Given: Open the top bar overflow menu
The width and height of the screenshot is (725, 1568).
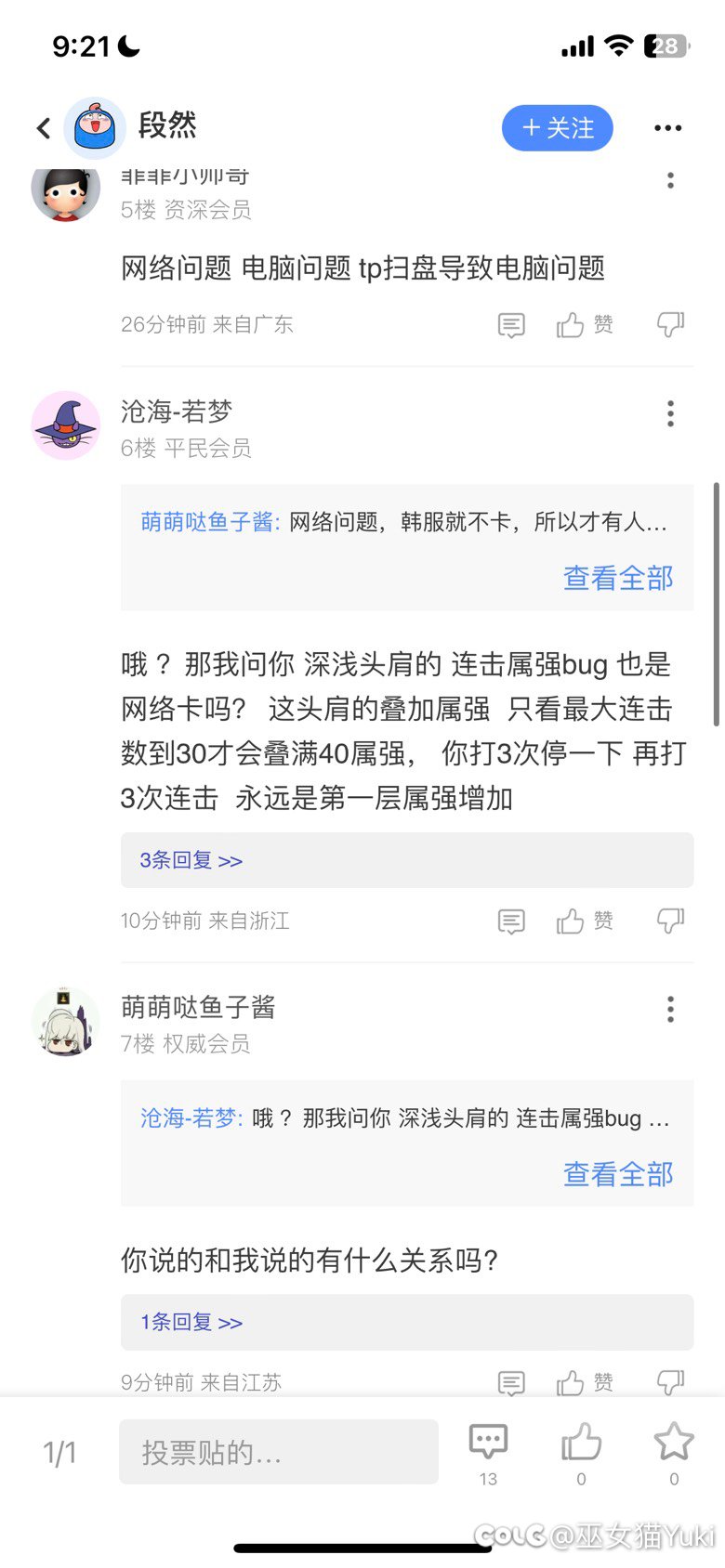Looking at the screenshot, I should pyautogui.click(x=667, y=128).
